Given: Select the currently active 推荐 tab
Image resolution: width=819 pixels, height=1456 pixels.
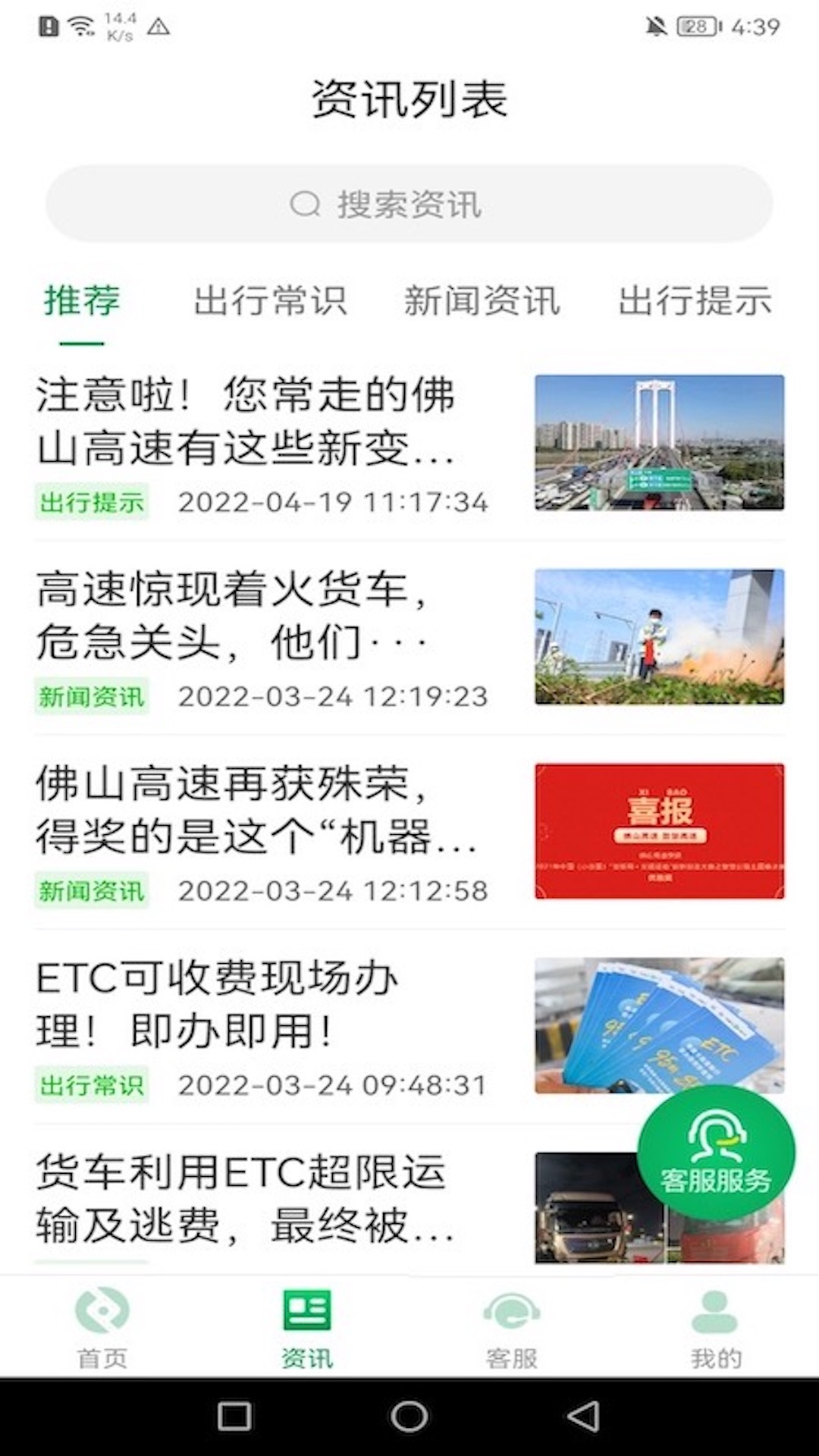Looking at the screenshot, I should coord(81,302).
